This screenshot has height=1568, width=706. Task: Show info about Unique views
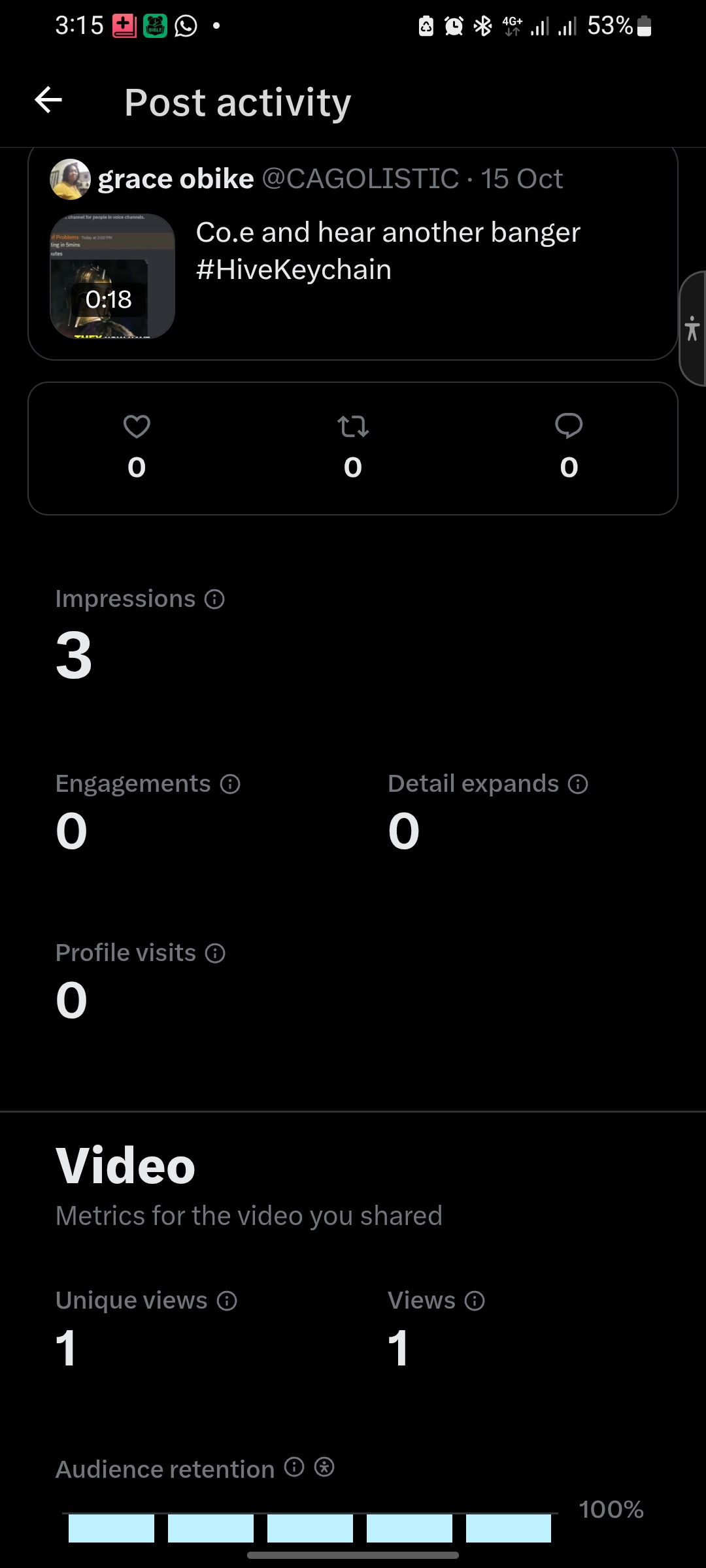(x=227, y=1301)
